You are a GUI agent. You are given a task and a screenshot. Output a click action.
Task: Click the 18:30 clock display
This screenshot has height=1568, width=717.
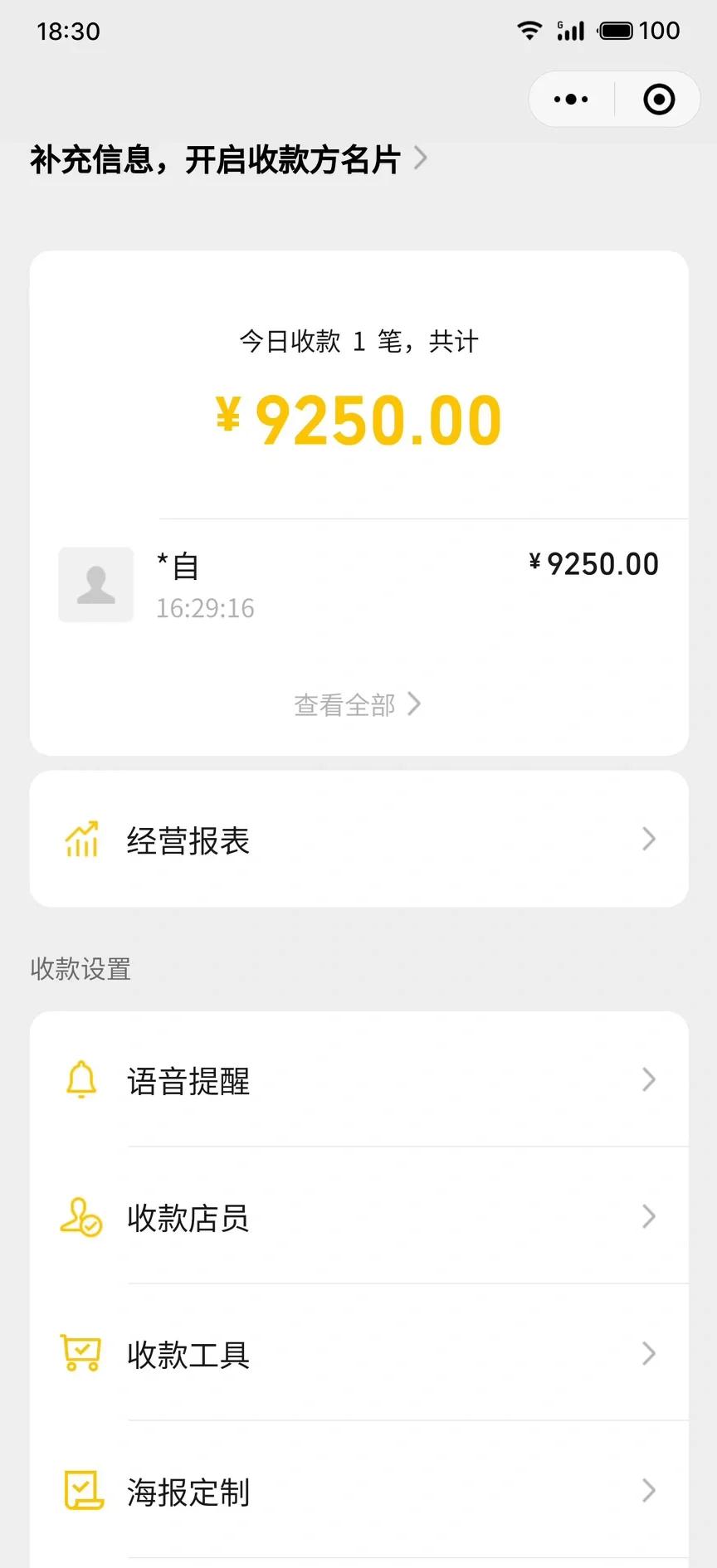[65, 32]
